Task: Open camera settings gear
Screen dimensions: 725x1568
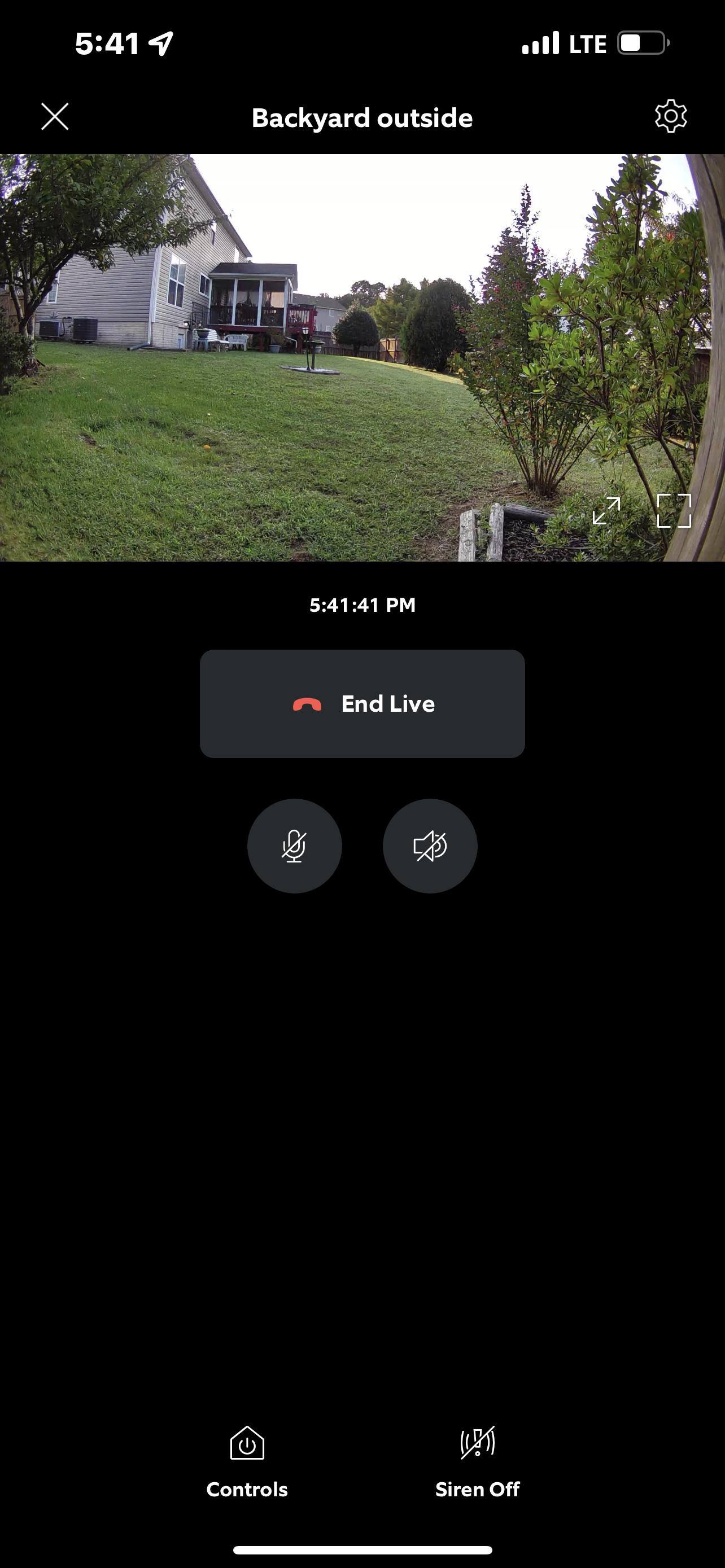Action: click(670, 116)
